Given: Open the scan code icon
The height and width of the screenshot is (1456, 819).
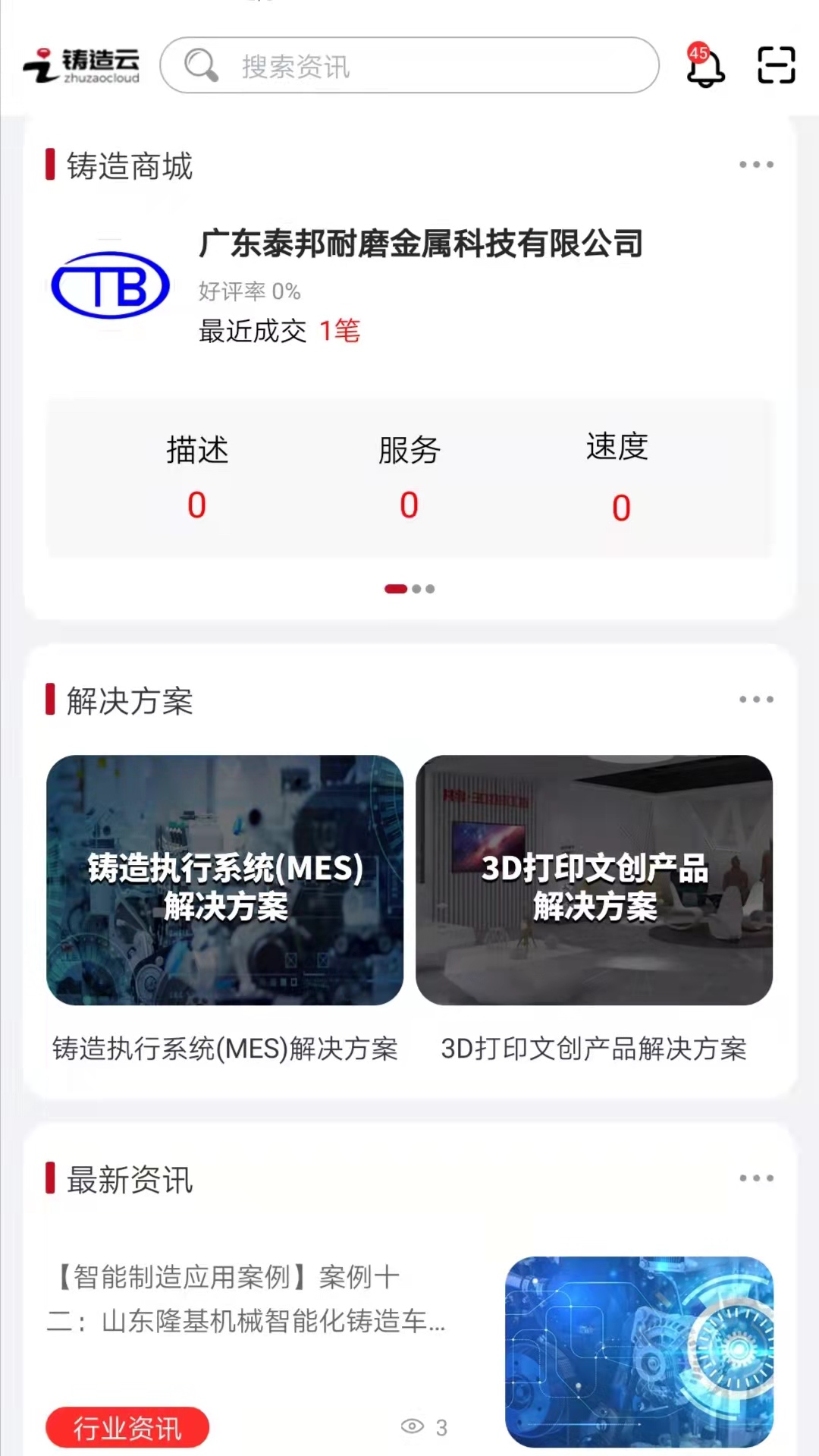Looking at the screenshot, I should point(777,65).
